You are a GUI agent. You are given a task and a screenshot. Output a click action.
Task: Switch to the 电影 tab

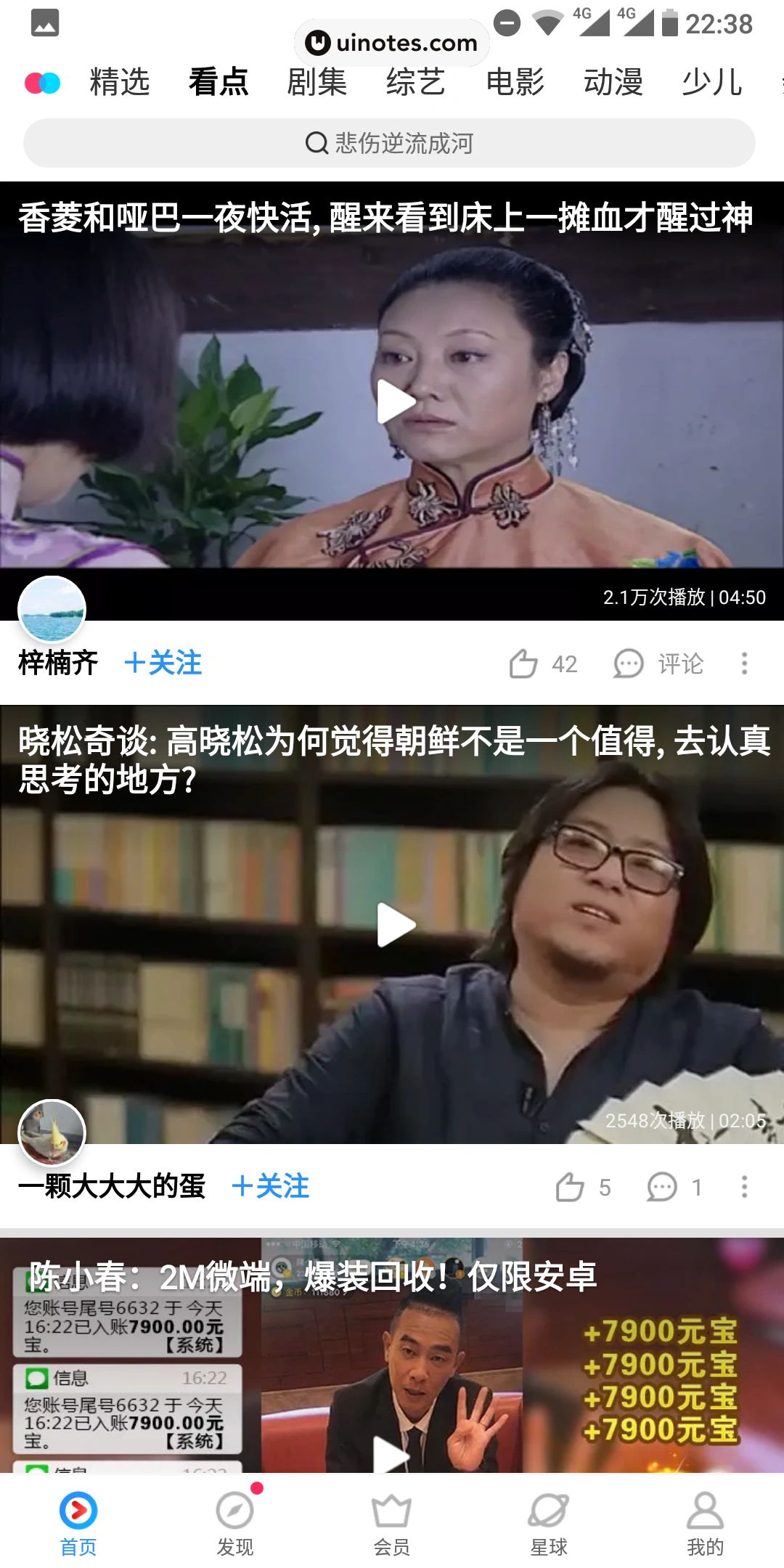click(515, 82)
